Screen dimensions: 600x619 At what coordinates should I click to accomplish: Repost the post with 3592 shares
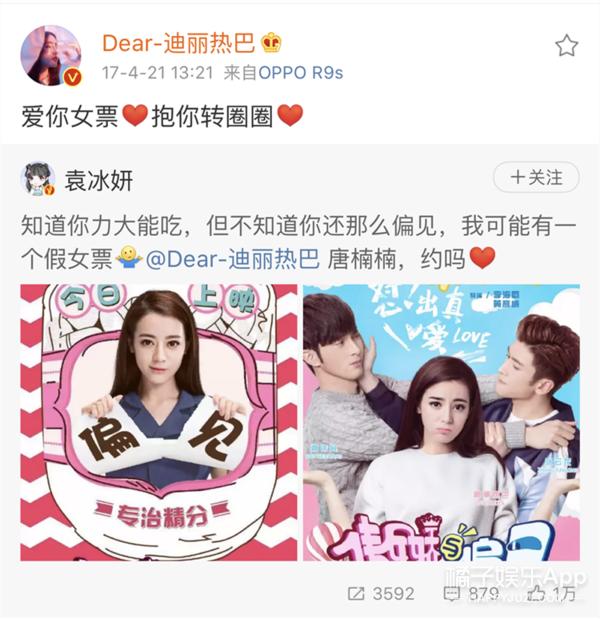tap(380, 594)
